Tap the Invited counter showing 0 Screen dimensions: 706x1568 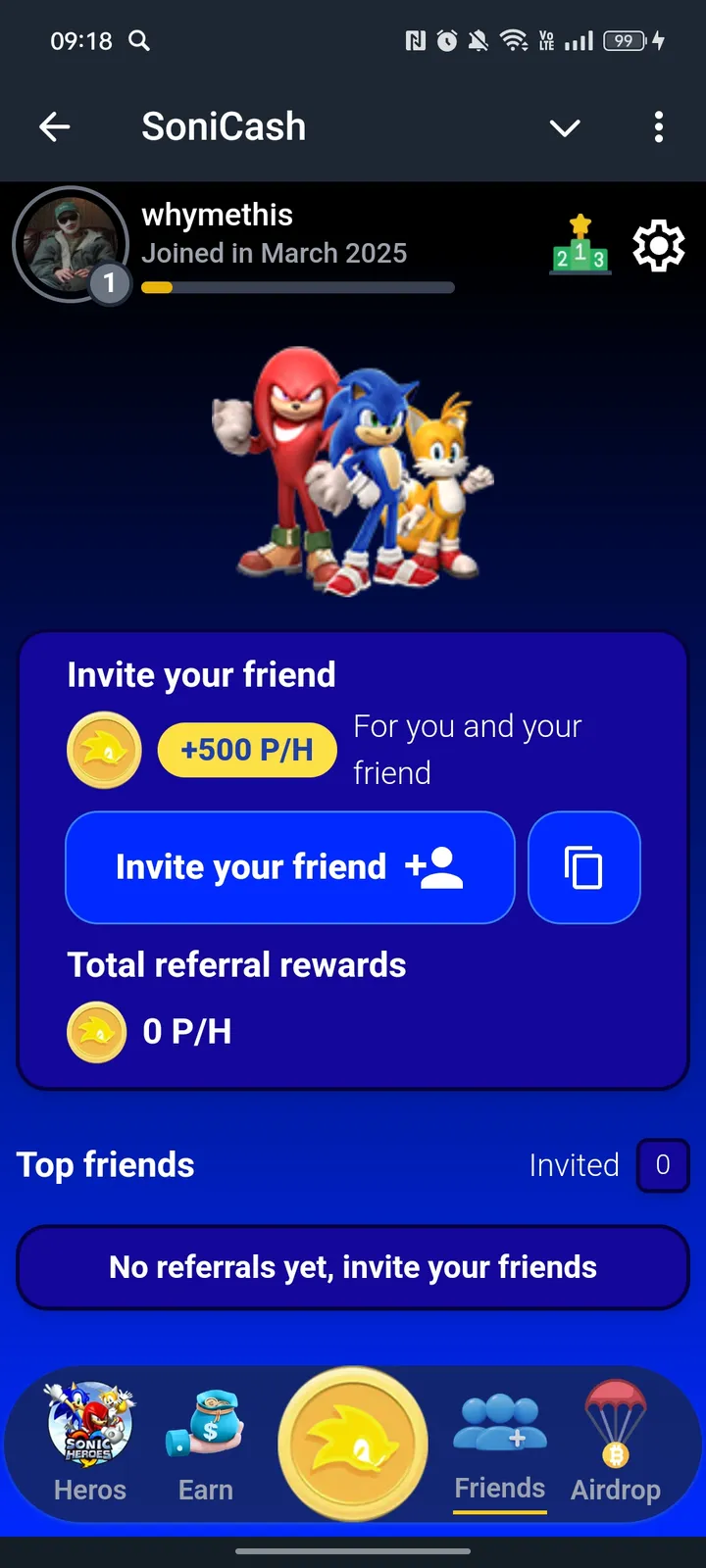[x=663, y=1165]
